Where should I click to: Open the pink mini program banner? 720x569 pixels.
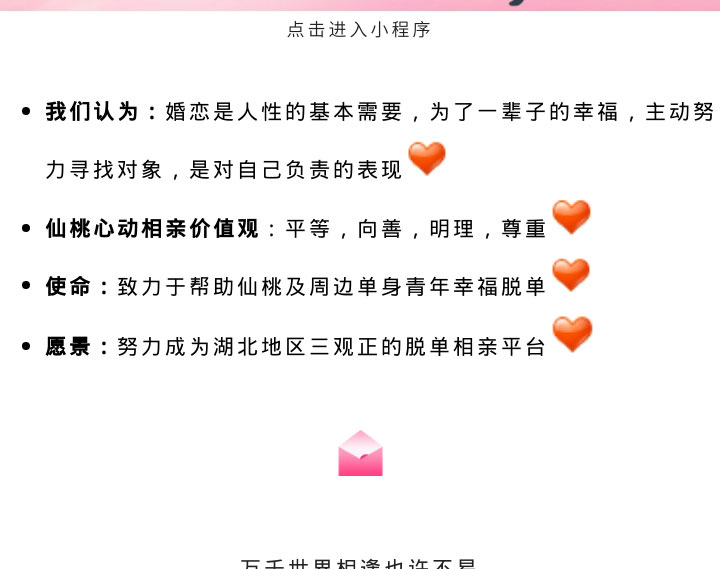point(360,5)
